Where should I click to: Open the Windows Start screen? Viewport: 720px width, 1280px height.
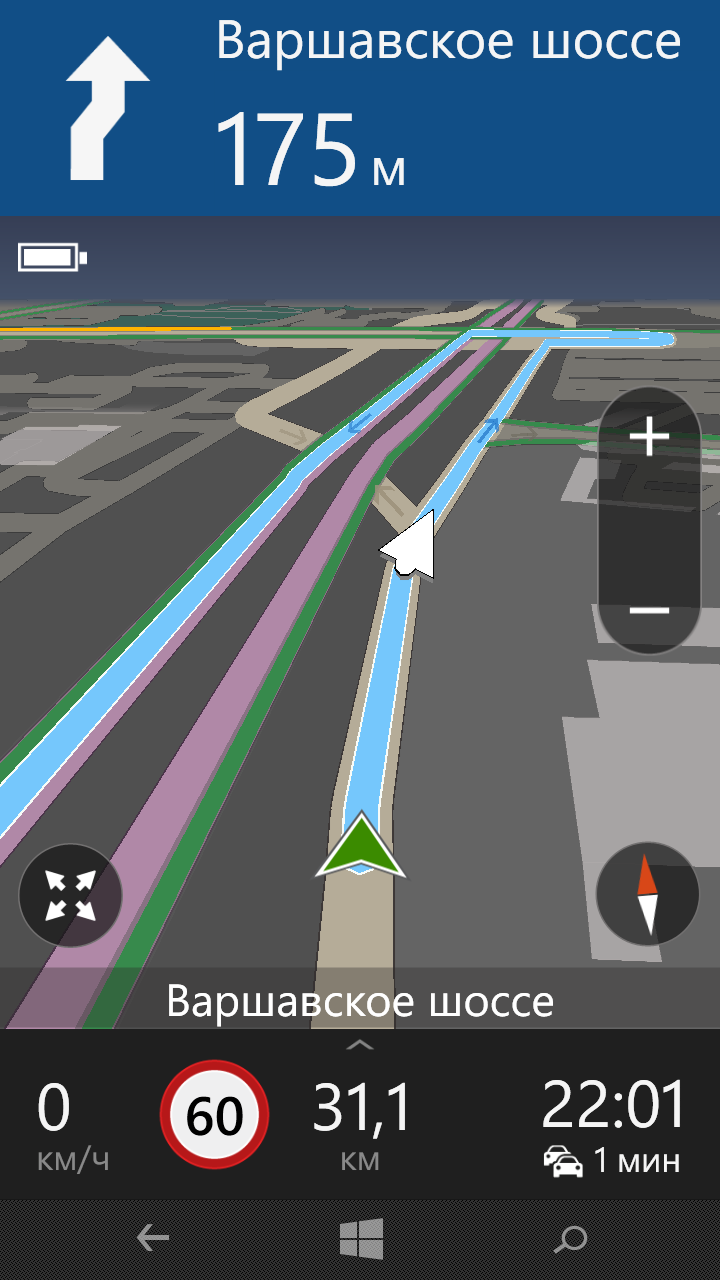click(360, 1240)
